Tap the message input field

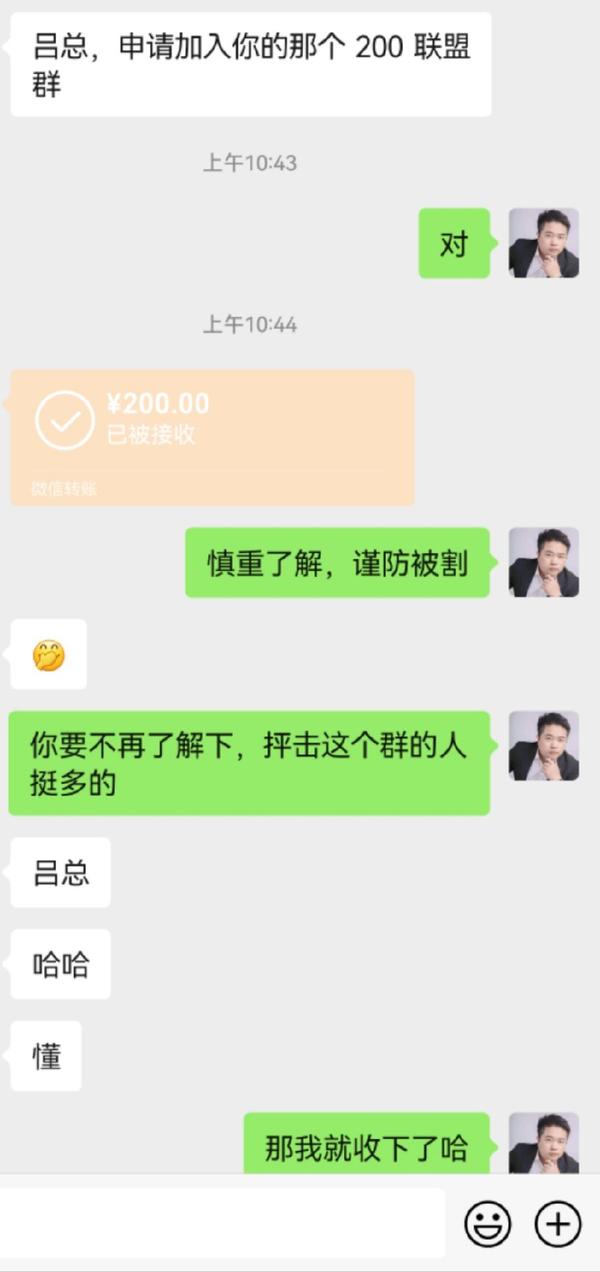tap(222, 1223)
